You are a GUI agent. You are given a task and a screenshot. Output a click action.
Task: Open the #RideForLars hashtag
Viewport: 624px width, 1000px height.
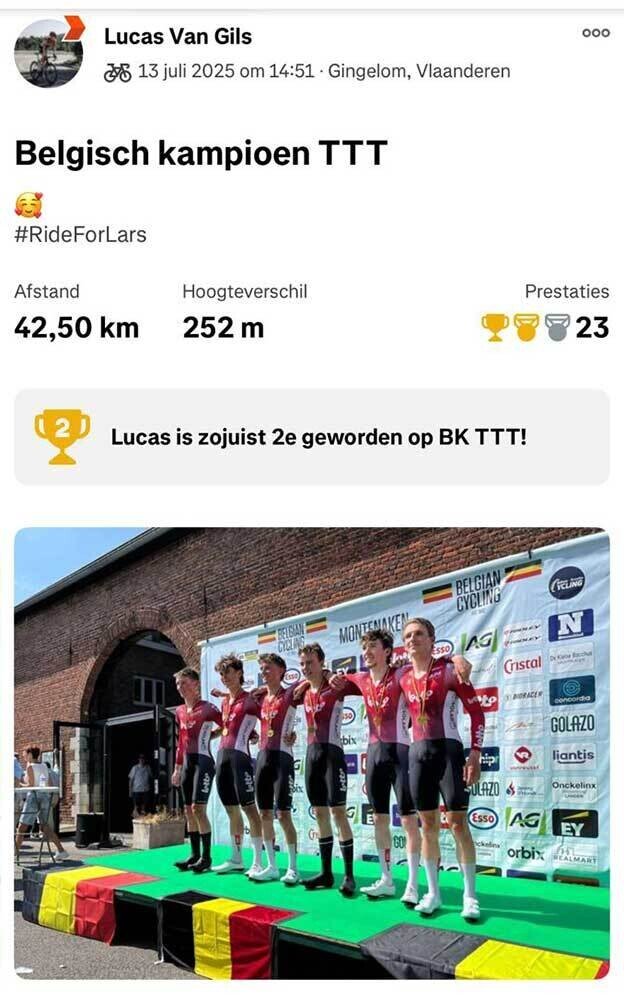tap(80, 235)
